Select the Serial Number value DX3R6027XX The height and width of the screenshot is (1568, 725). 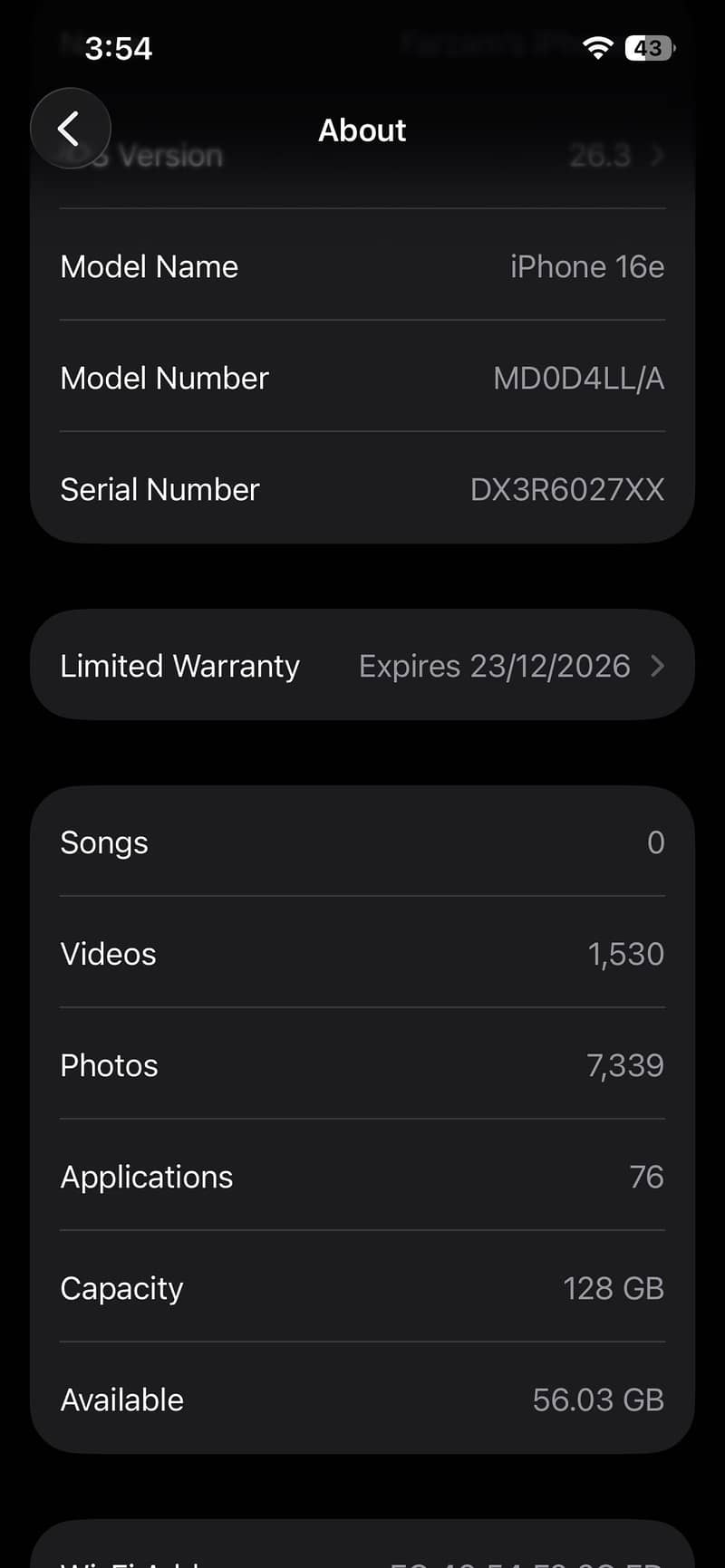tap(565, 489)
